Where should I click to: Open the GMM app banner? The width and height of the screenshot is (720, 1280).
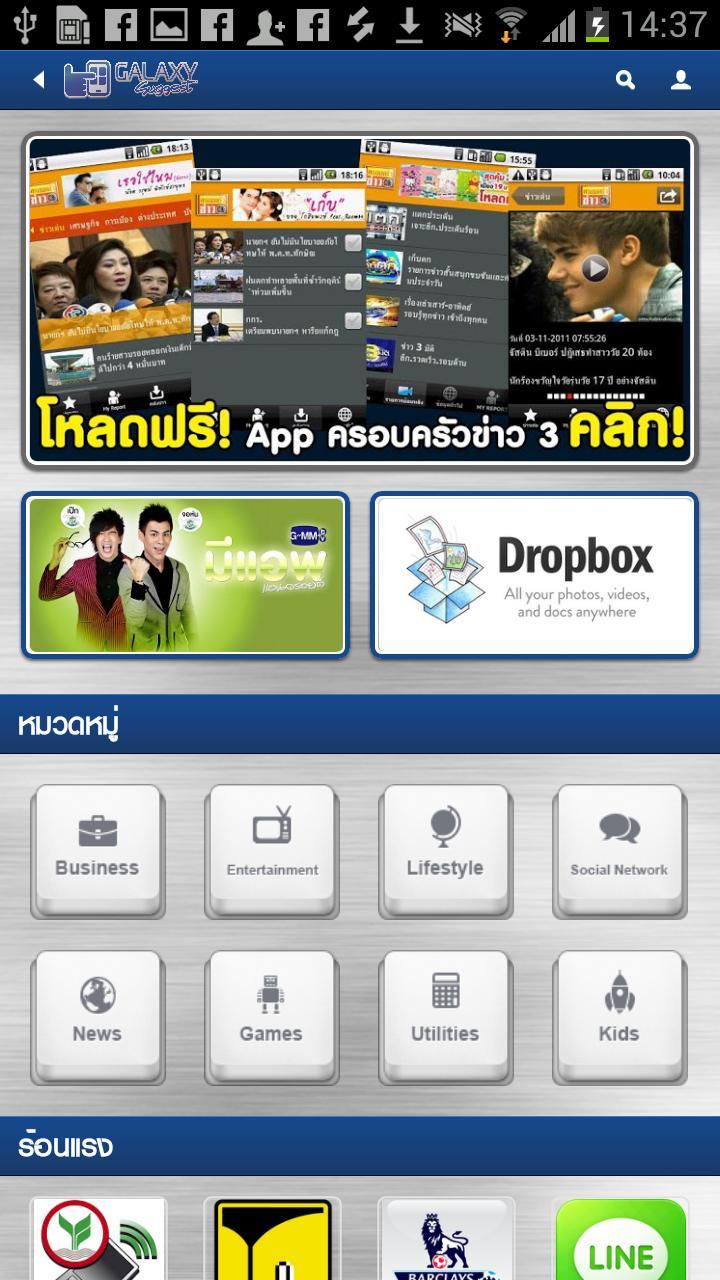coord(186,575)
